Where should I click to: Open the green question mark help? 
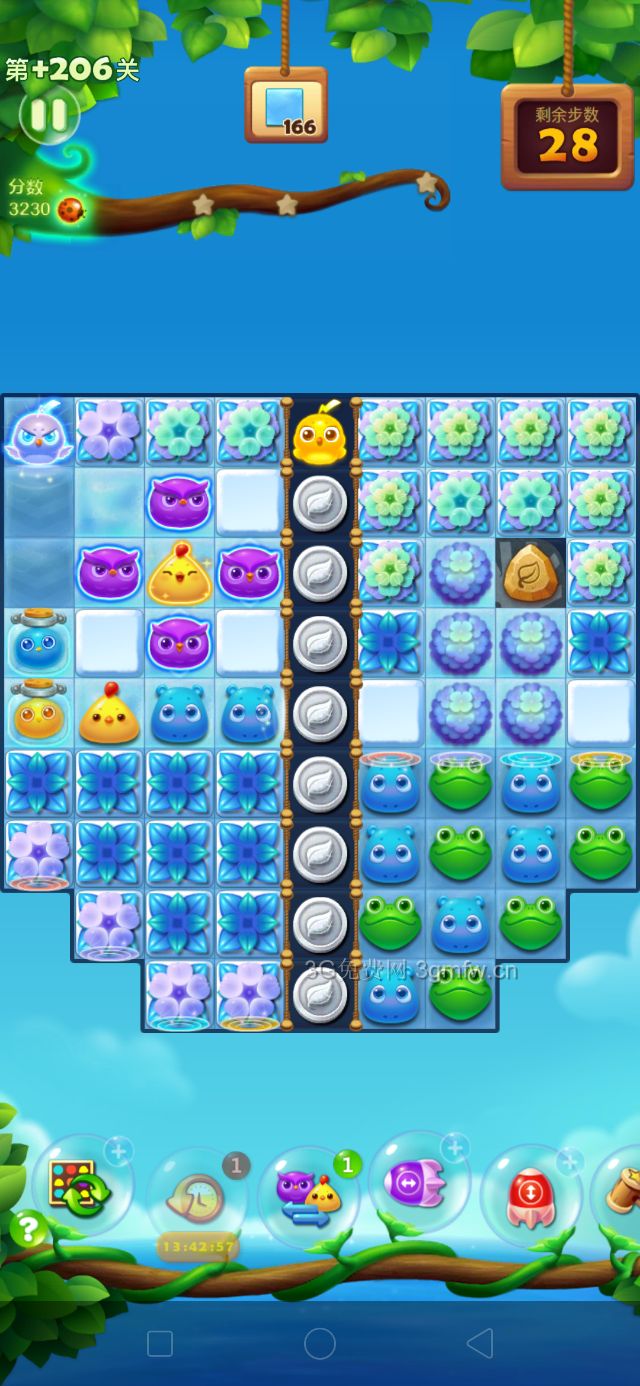click(27, 1227)
